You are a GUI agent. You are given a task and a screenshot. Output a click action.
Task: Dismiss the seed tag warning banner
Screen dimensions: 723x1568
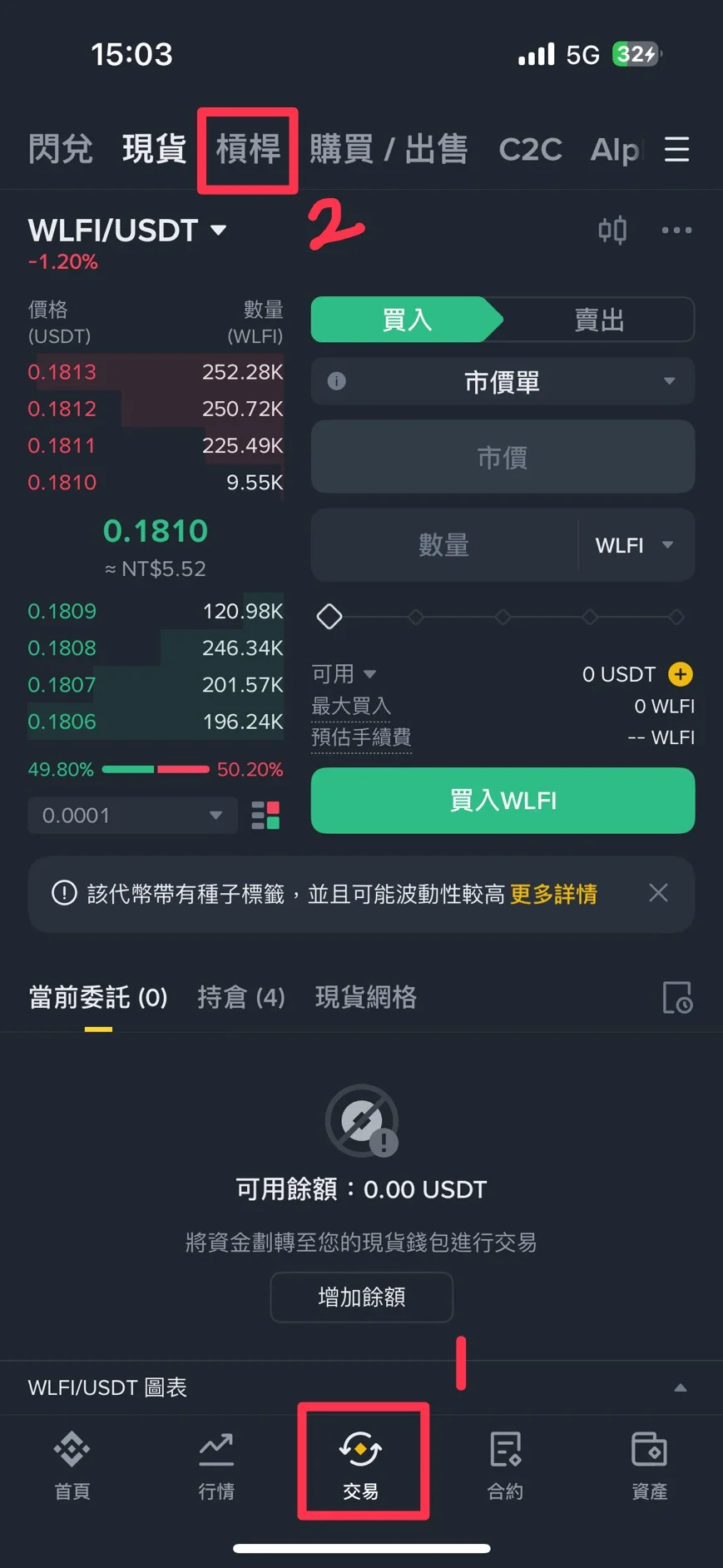tap(658, 894)
